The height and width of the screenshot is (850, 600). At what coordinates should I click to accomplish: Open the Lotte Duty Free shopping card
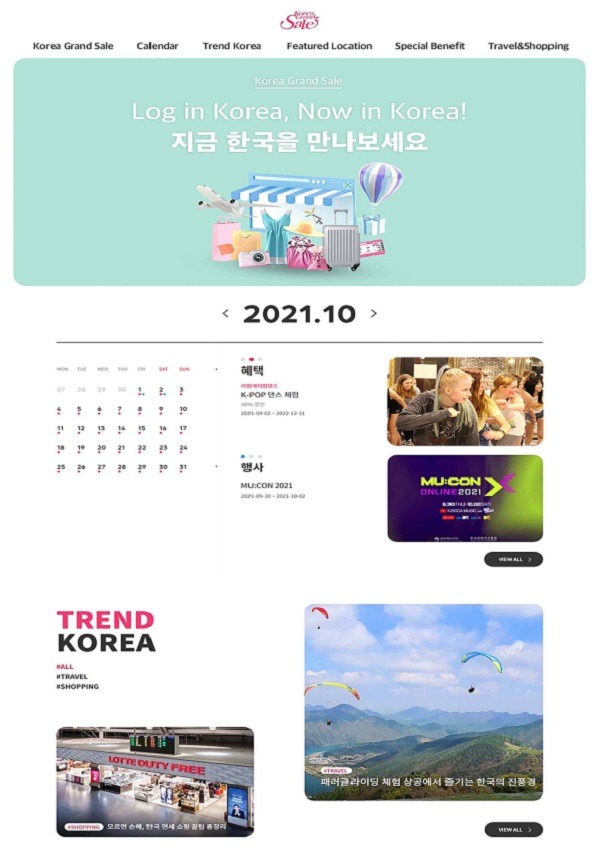tap(155, 781)
